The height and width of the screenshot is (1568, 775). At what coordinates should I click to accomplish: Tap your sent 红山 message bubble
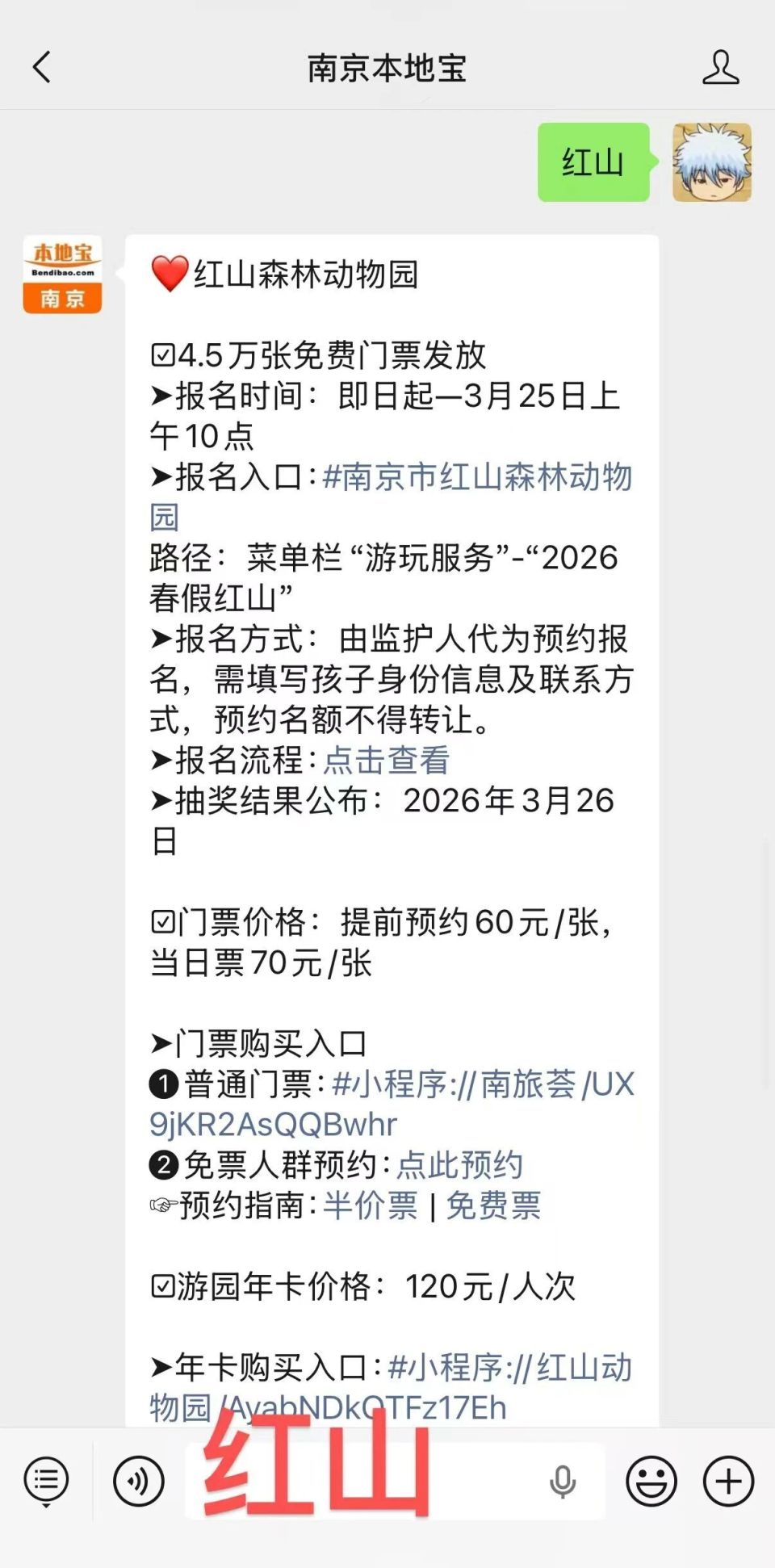pyautogui.click(x=593, y=161)
